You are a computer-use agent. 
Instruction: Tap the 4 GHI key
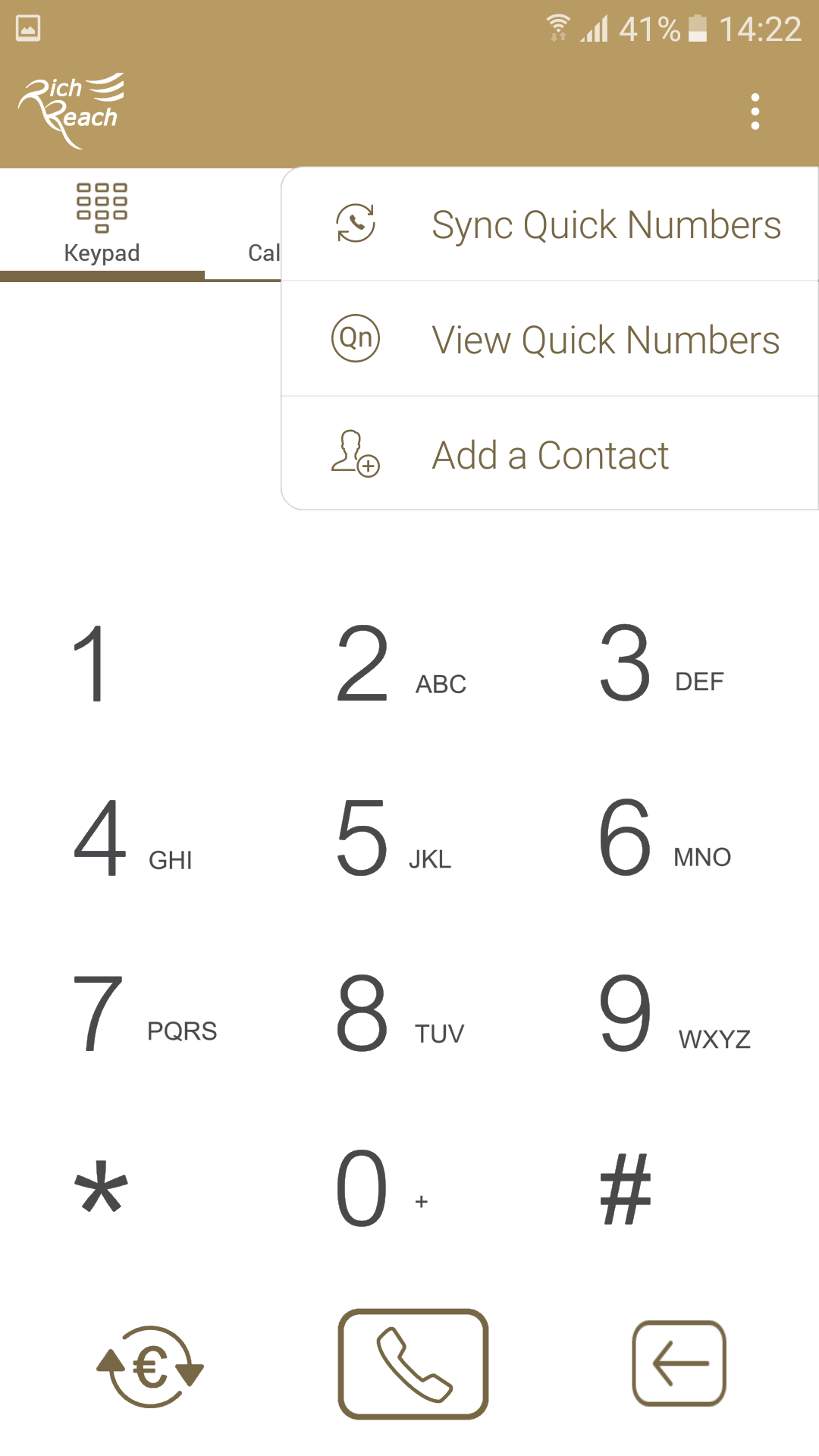point(133,838)
